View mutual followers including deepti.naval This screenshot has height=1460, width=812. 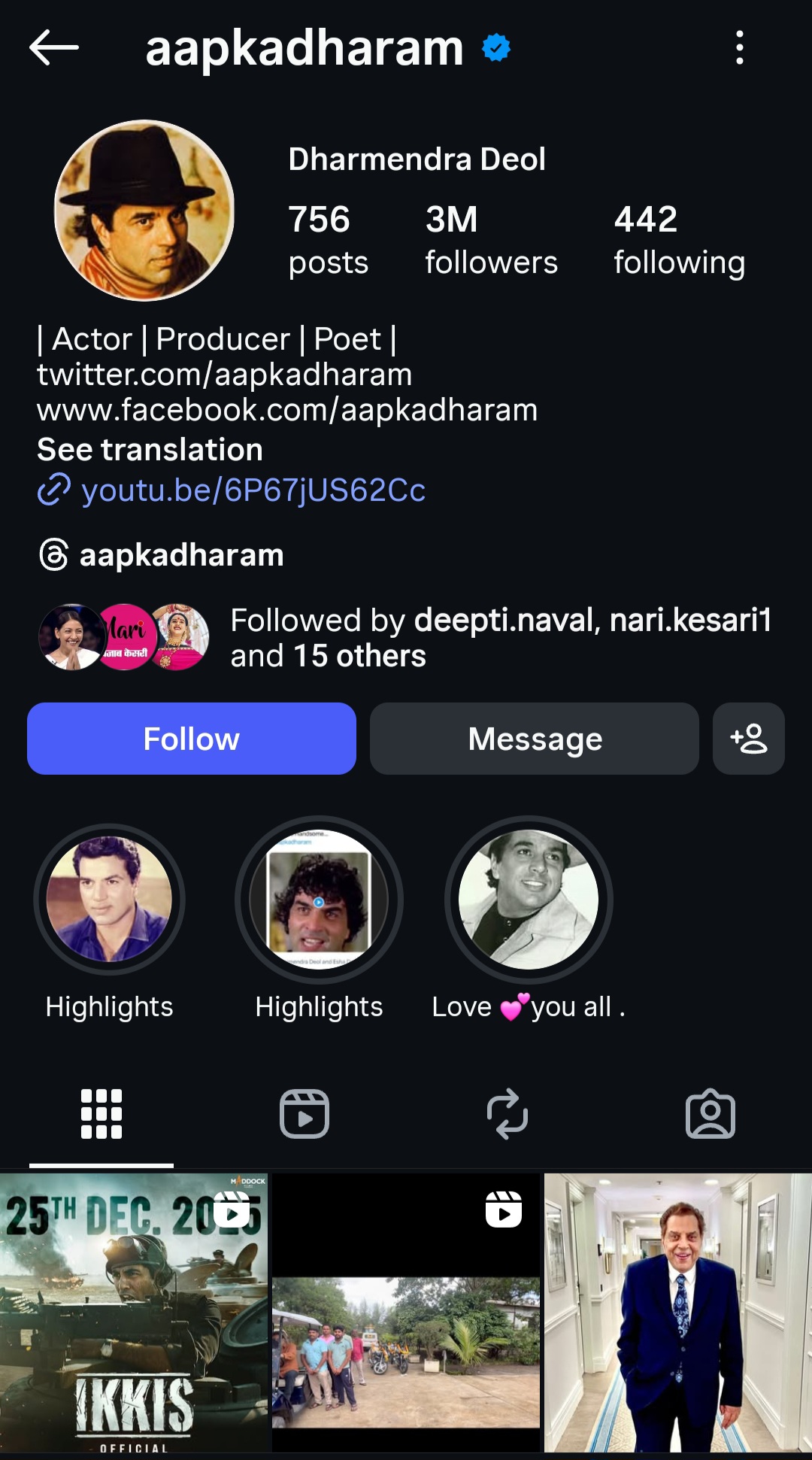click(406, 638)
